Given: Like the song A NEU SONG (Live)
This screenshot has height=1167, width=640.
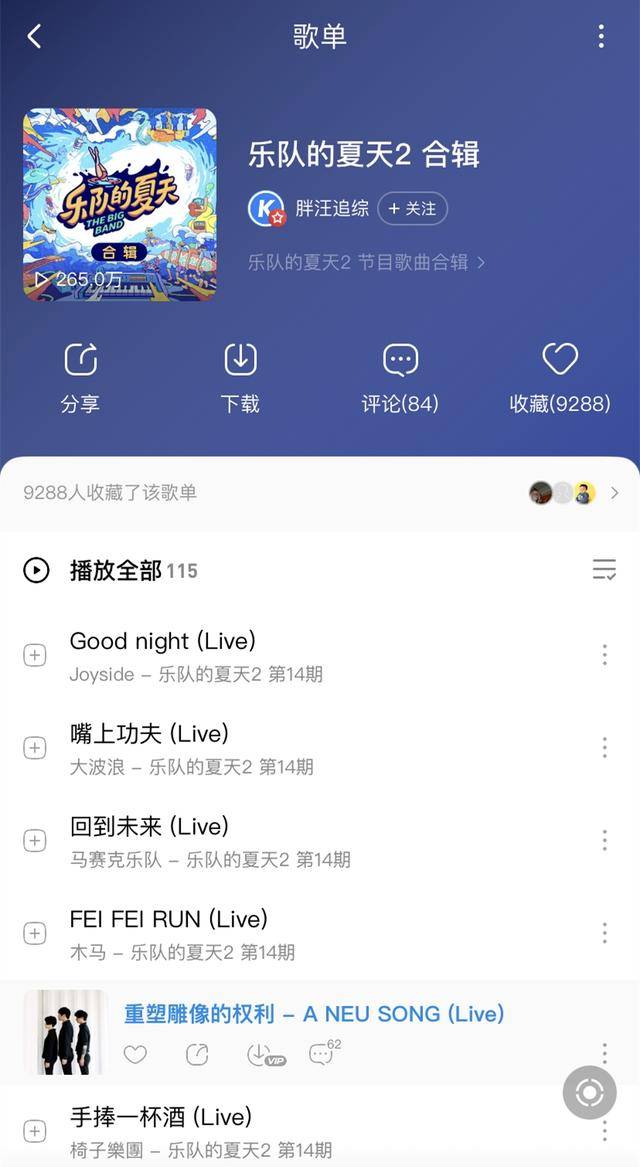Looking at the screenshot, I should (x=135, y=1054).
